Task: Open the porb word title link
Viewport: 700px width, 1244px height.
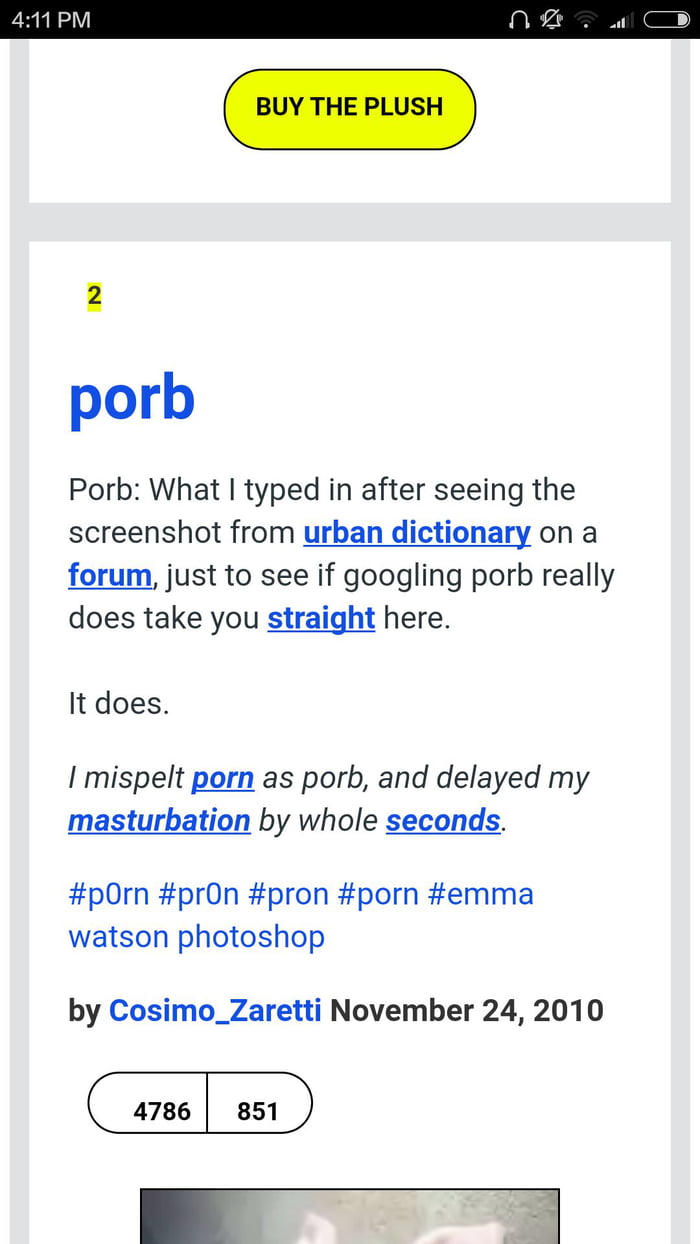Action: coord(131,399)
